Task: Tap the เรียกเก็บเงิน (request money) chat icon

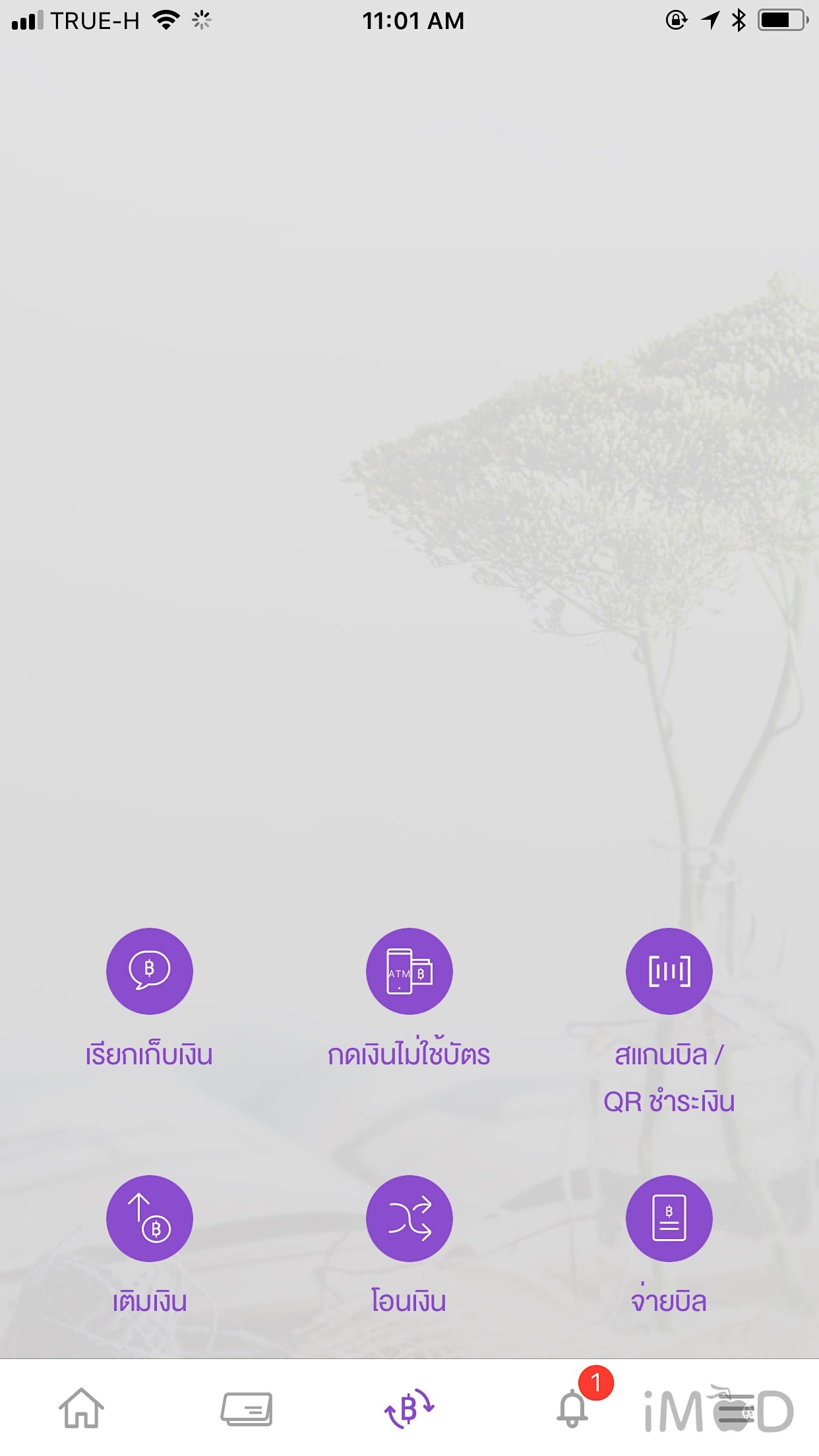Action: click(149, 971)
